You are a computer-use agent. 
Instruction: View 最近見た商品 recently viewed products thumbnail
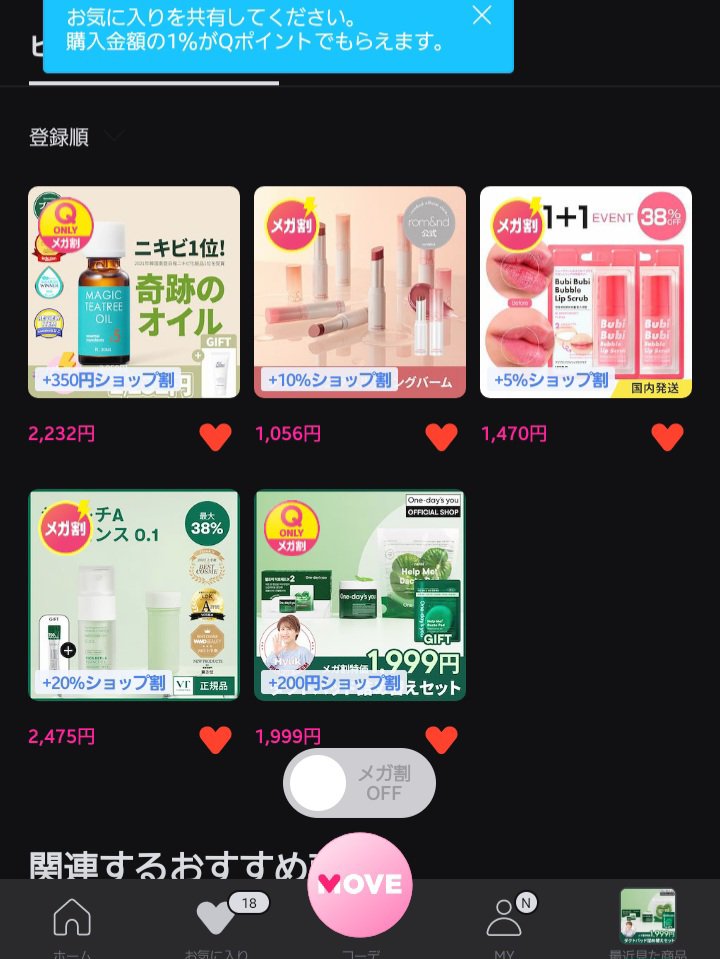(648, 915)
